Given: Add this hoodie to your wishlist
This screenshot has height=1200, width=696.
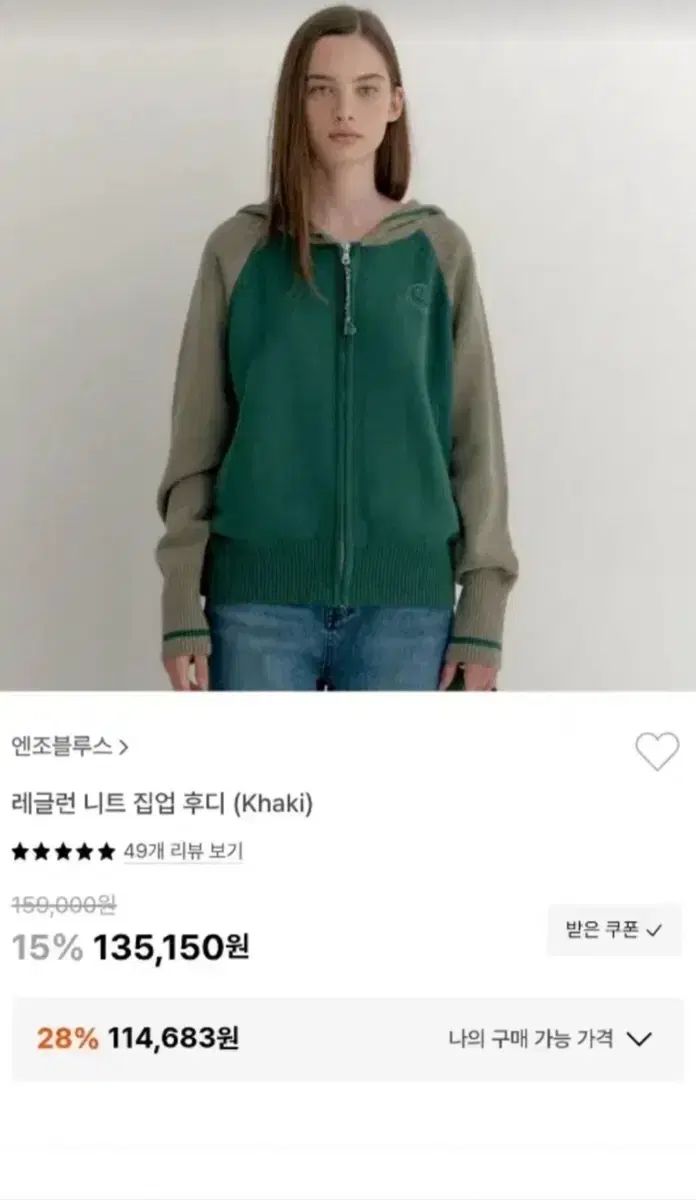Looking at the screenshot, I should click(x=657, y=752).
